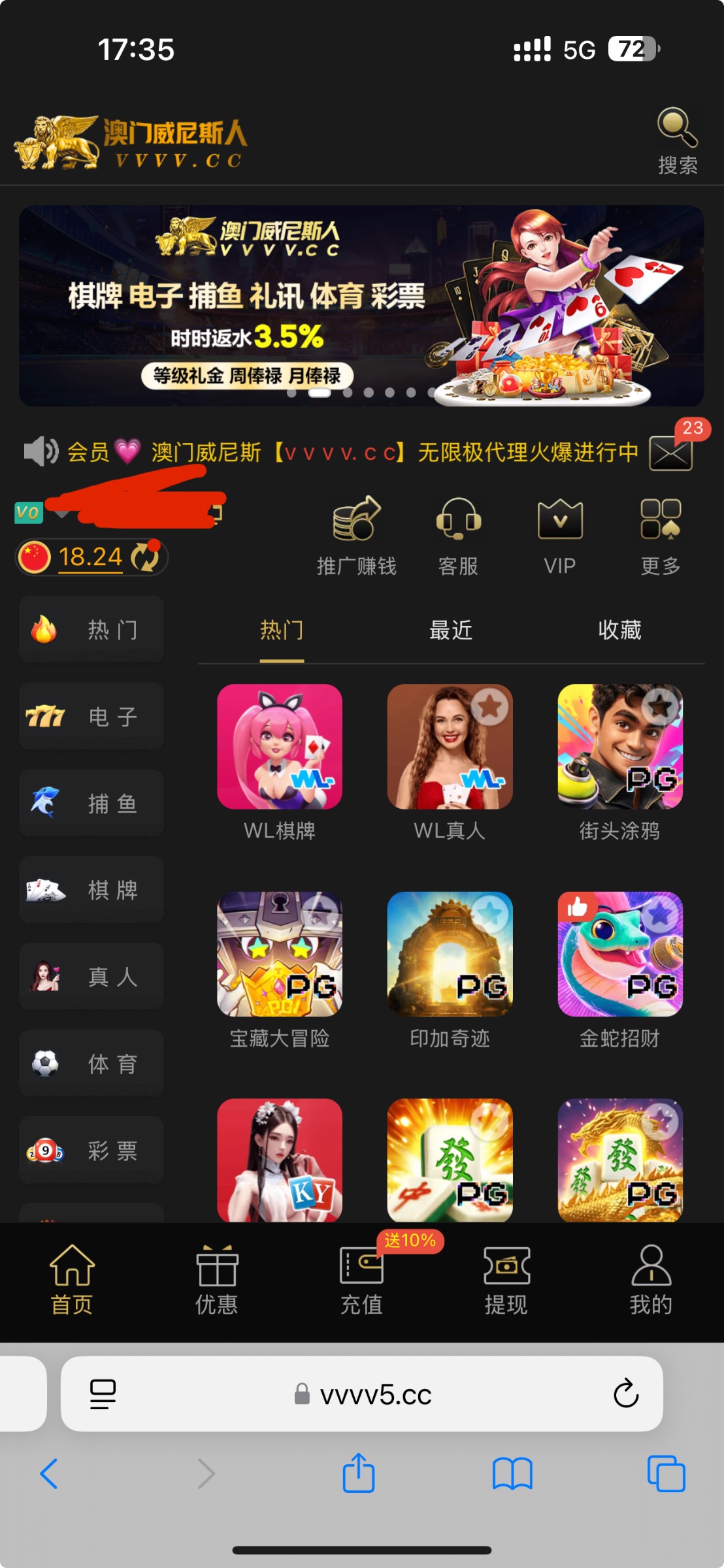Open the mail inbox with 23 badge

(671, 452)
